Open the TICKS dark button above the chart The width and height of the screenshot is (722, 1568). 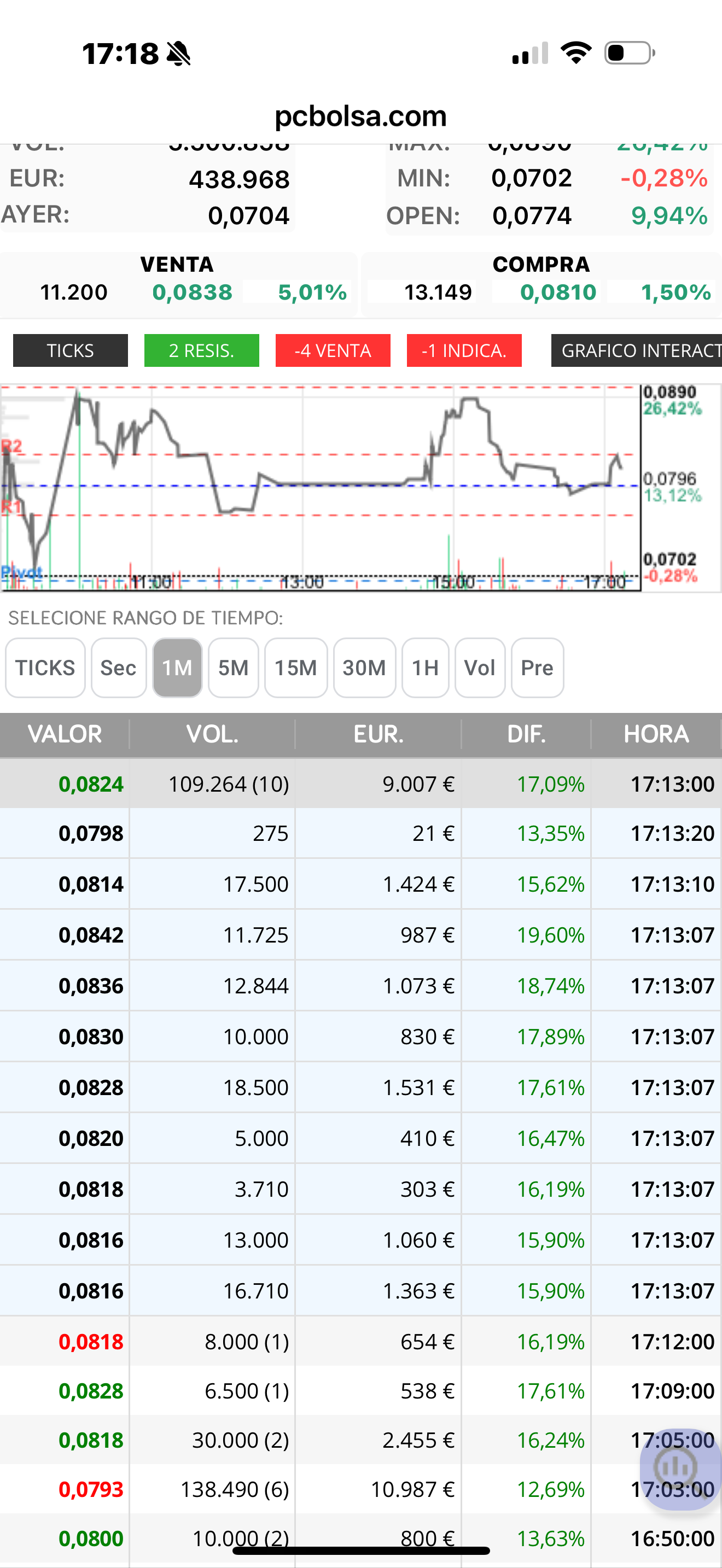point(70,350)
